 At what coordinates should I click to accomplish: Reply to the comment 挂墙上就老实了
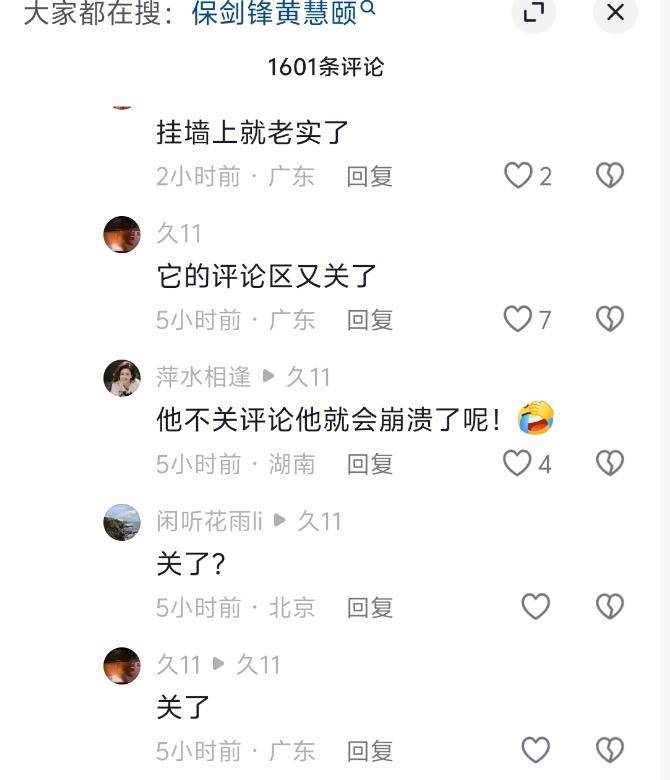[369, 177]
